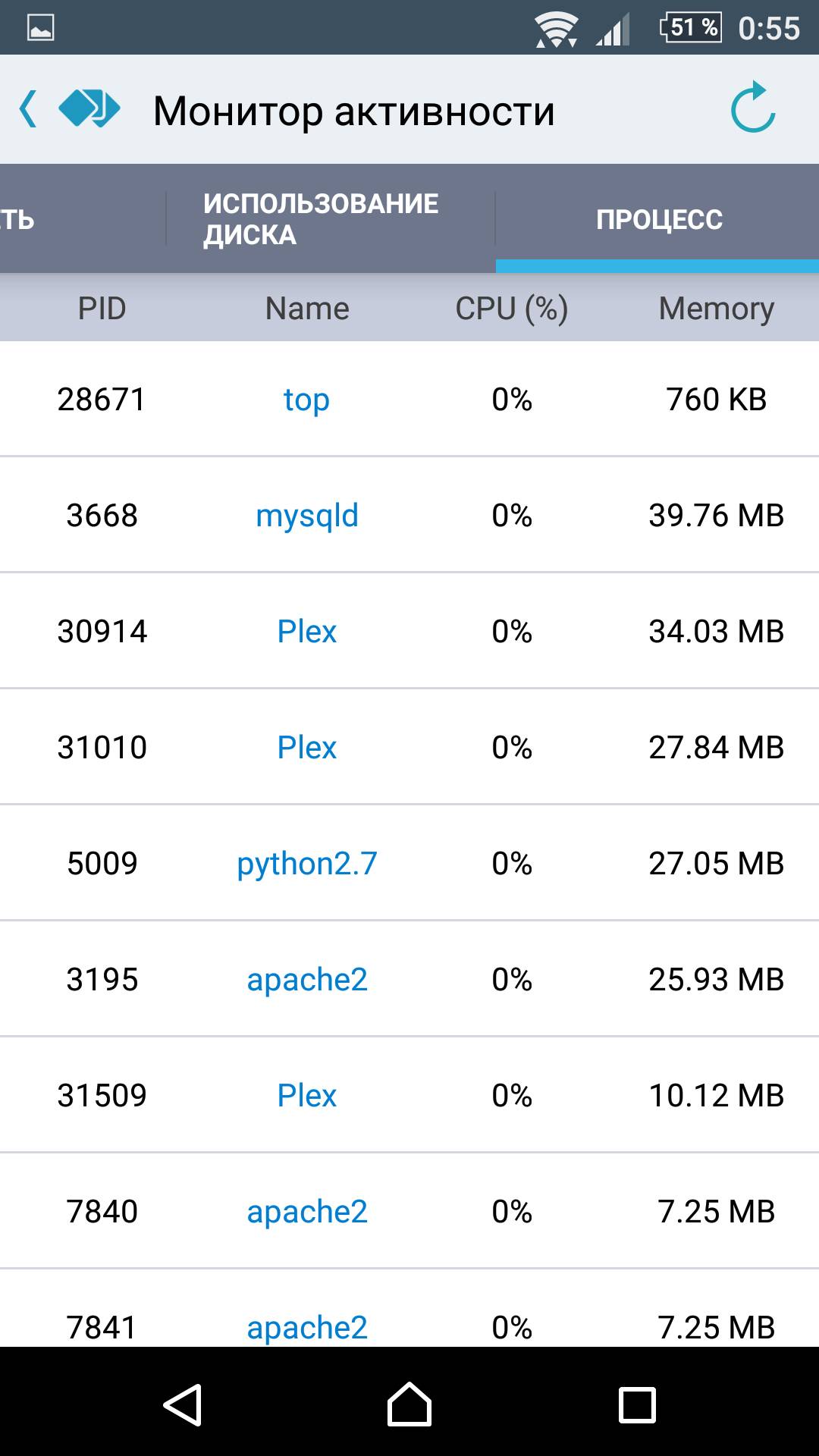The height and width of the screenshot is (1456, 819).
Task: Open the Plex process with PID 31010
Action: [x=307, y=748]
